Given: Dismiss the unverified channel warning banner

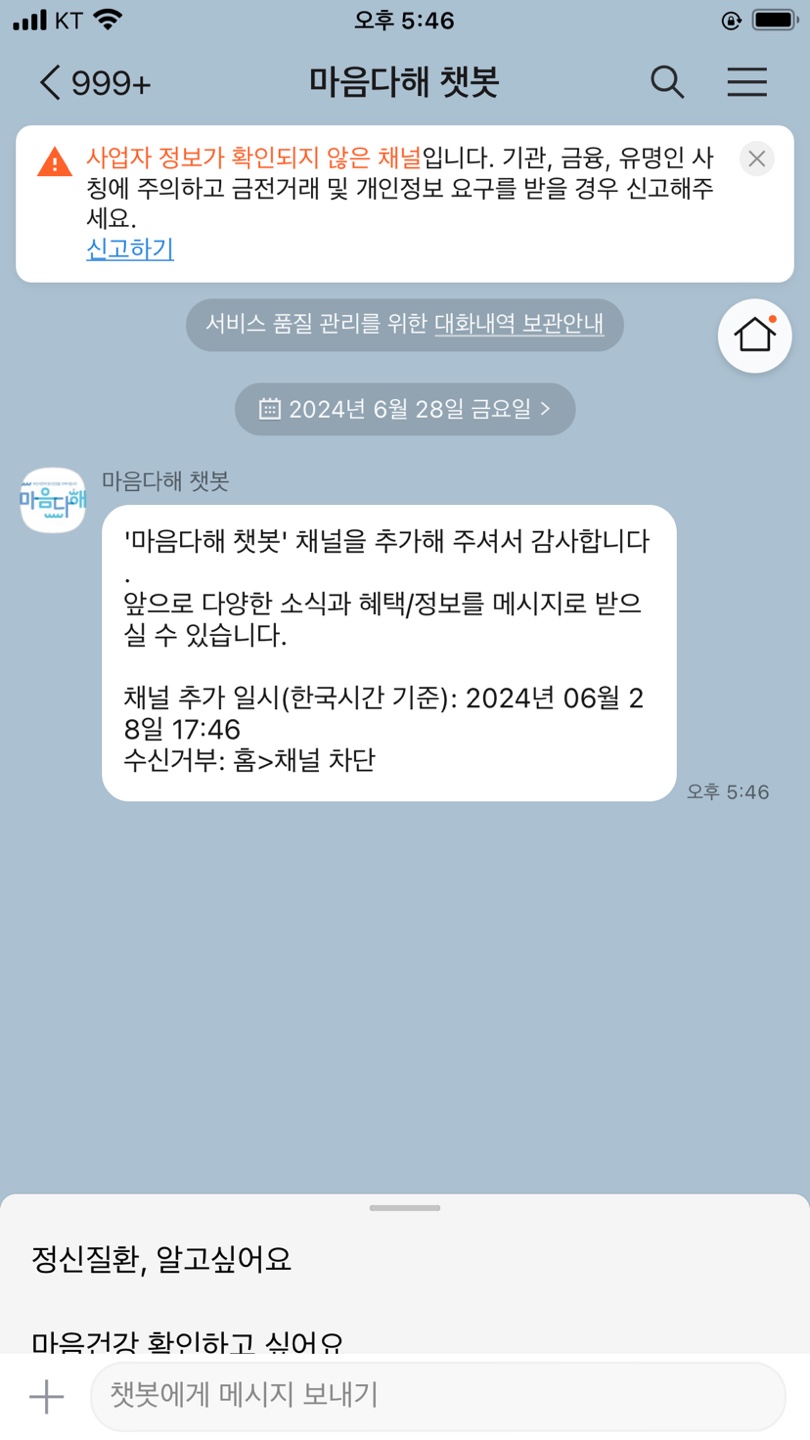Looking at the screenshot, I should pyautogui.click(x=757, y=158).
